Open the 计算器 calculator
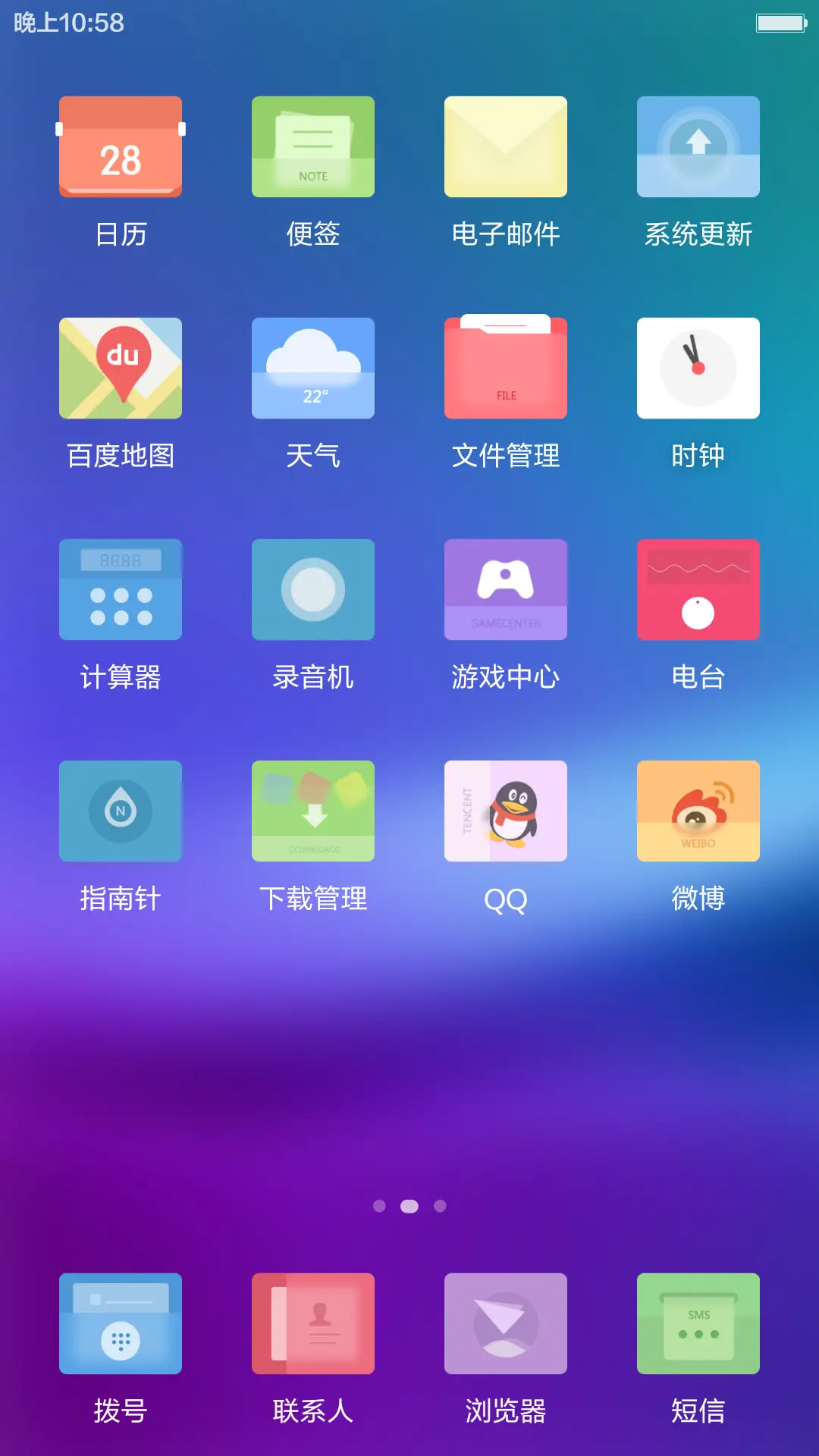819x1456 pixels. click(x=121, y=589)
